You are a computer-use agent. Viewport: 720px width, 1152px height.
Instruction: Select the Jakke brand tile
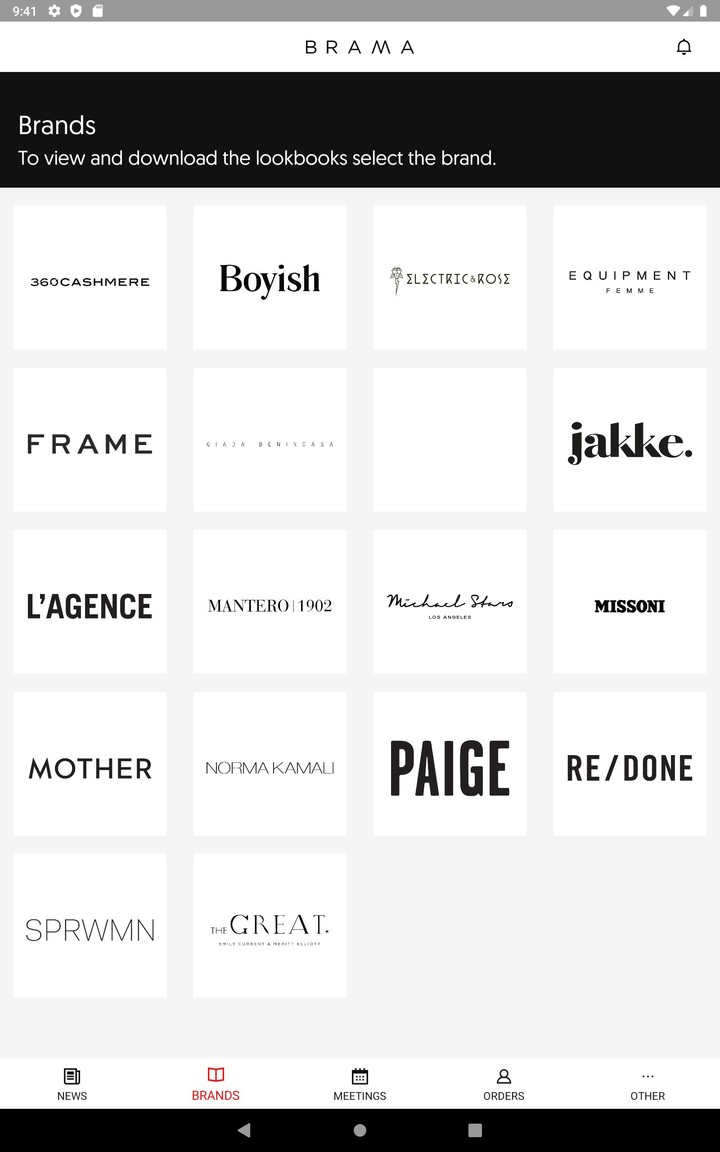(x=630, y=440)
